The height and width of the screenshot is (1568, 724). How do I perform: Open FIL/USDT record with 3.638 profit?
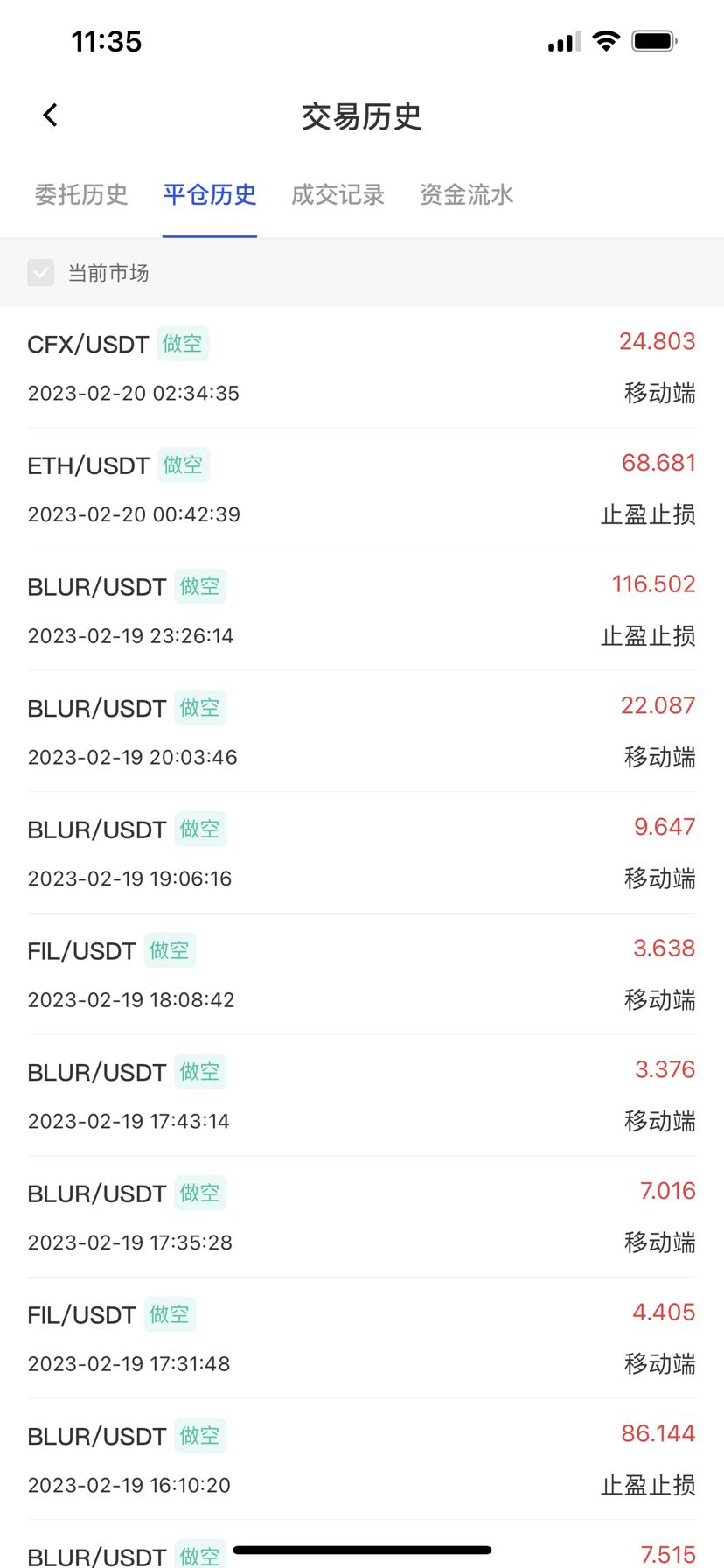click(362, 974)
